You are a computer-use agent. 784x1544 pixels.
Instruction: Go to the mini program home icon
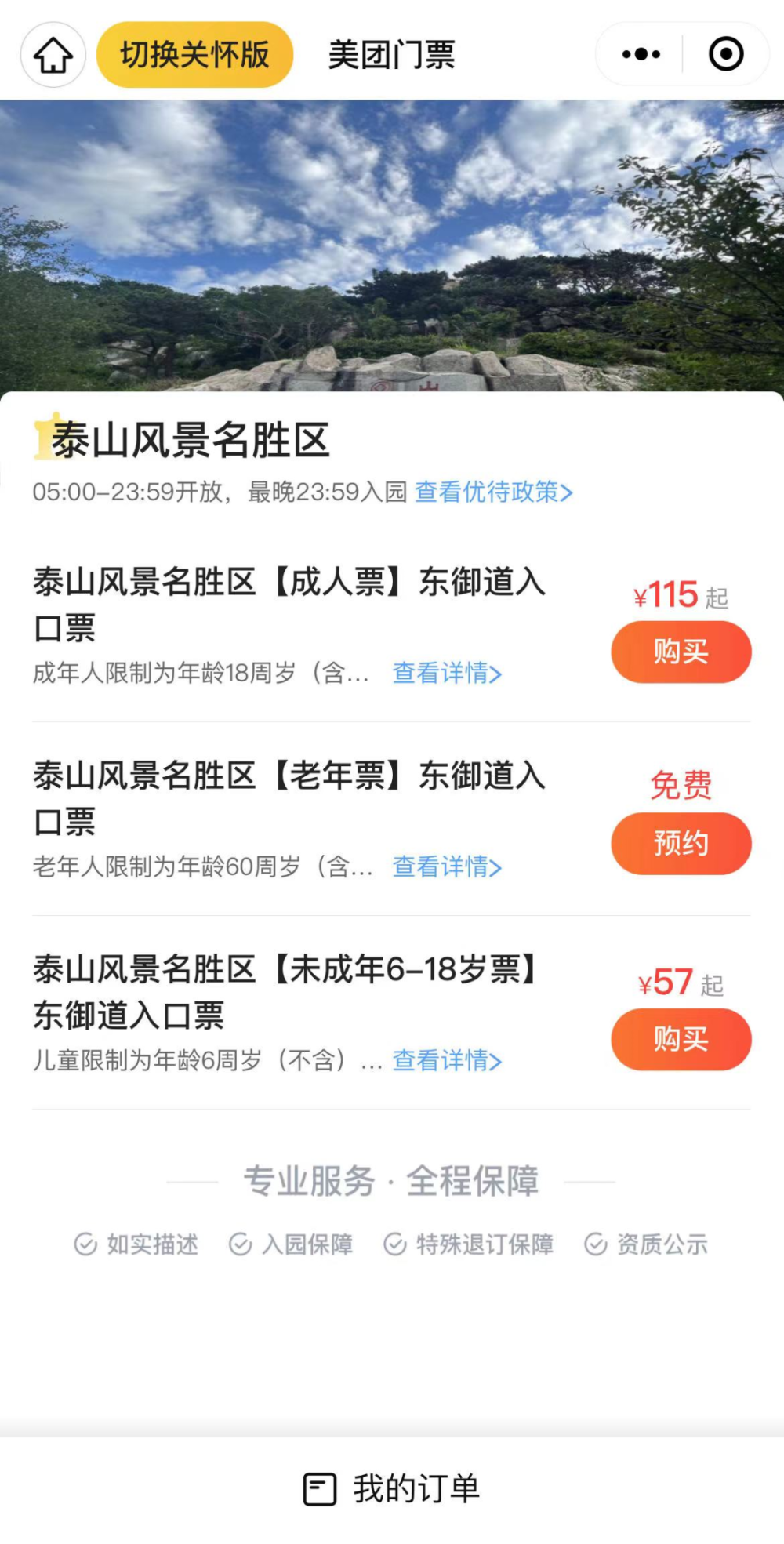pos(53,55)
